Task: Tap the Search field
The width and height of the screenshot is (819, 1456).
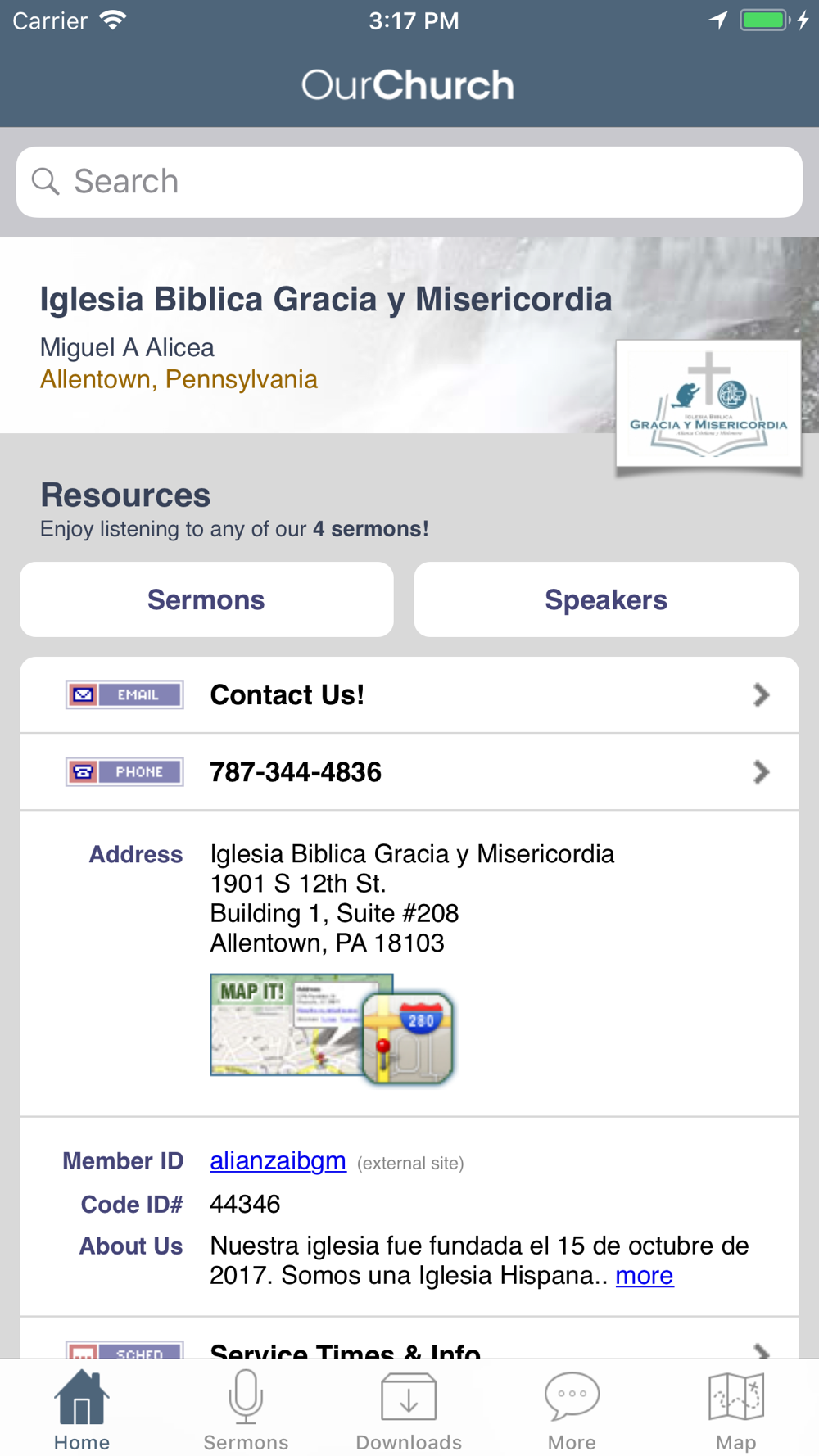Action: point(409,182)
